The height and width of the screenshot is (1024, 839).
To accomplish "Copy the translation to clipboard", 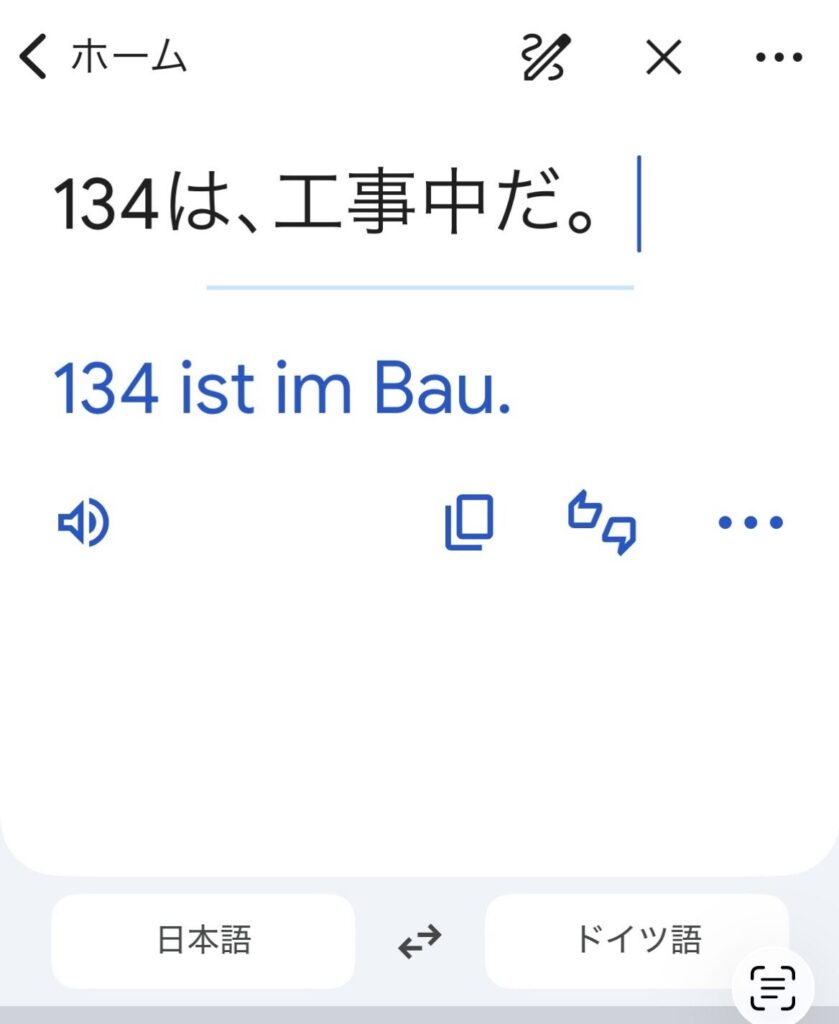I will coord(469,523).
